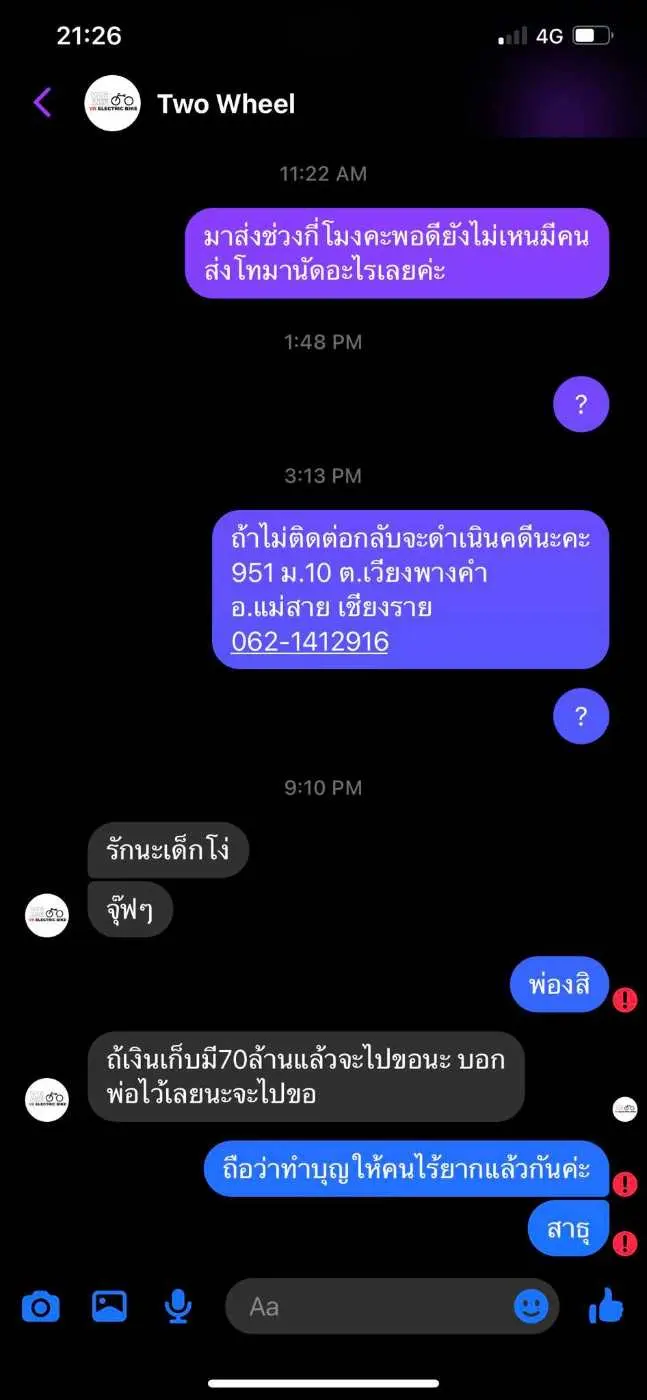Go back from the Two Wheel chat
The image size is (647, 1400).
[42, 103]
